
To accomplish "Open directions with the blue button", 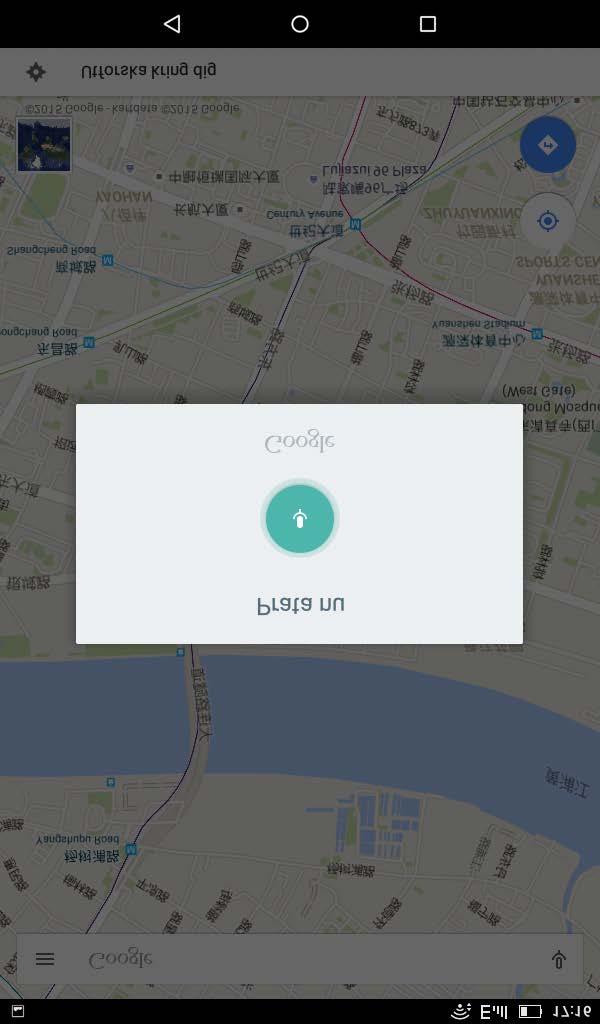I will 547,145.
